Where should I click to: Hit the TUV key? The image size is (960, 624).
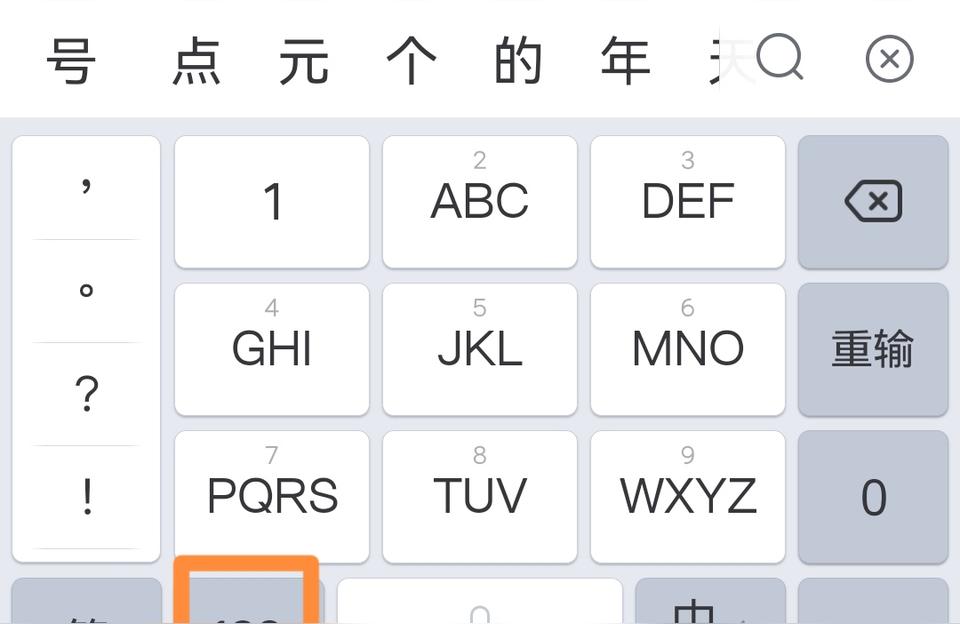click(x=480, y=497)
